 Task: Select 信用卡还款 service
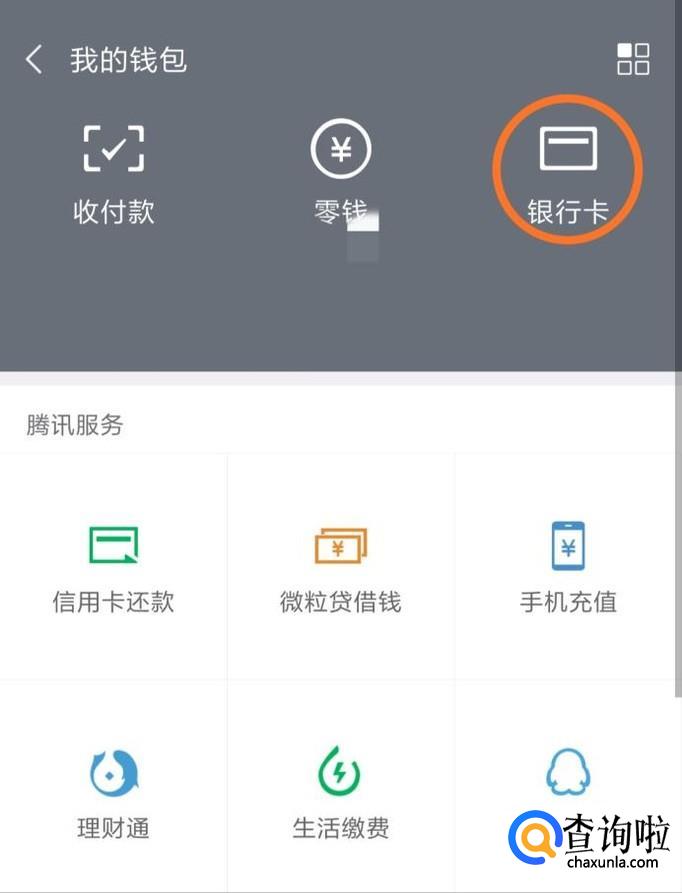(x=113, y=566)
